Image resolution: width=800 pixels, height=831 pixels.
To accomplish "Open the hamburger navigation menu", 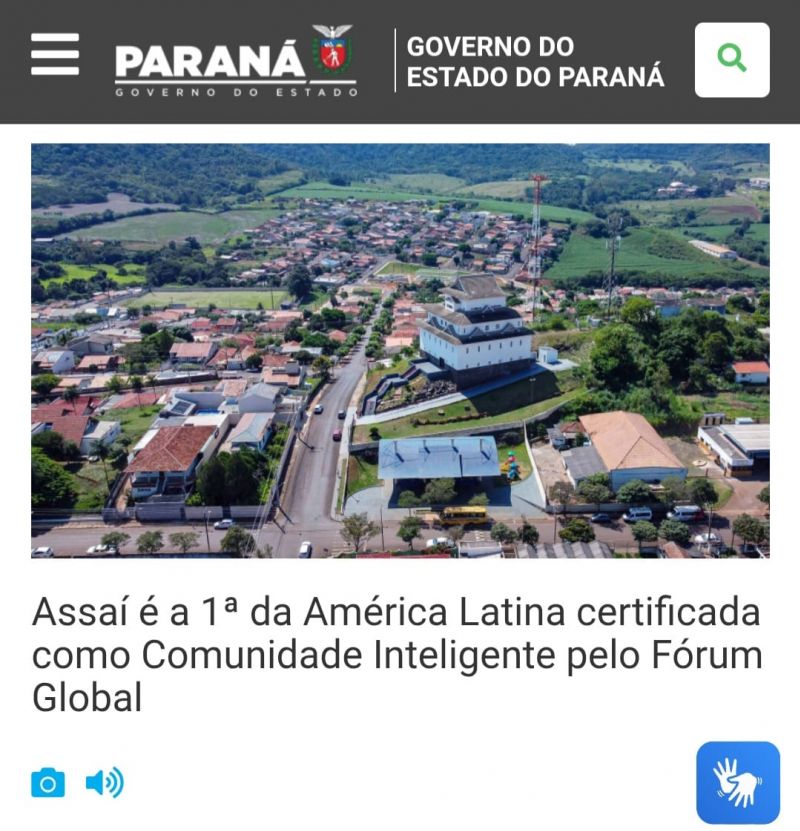I will click(55, 55).
